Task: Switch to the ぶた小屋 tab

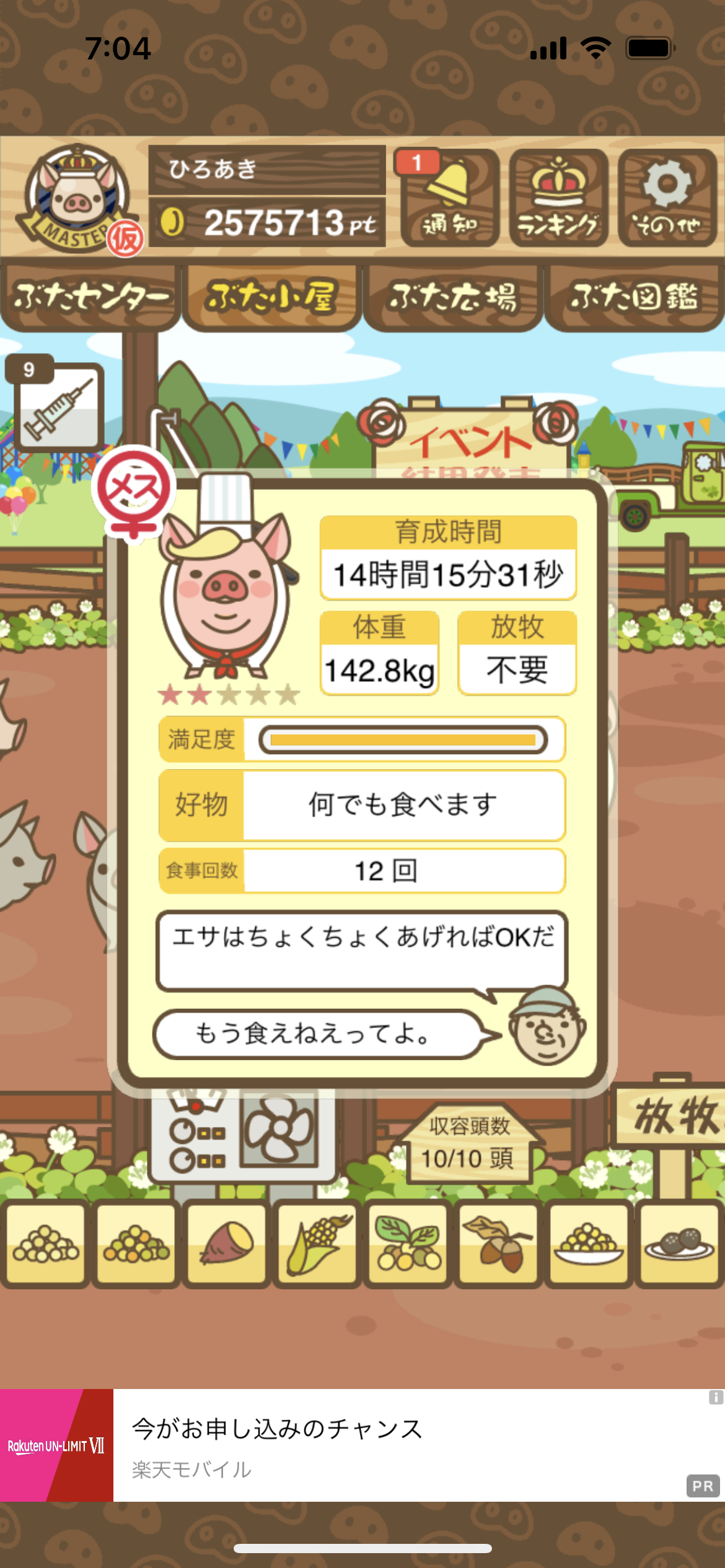Action: [x=271, y=297]
